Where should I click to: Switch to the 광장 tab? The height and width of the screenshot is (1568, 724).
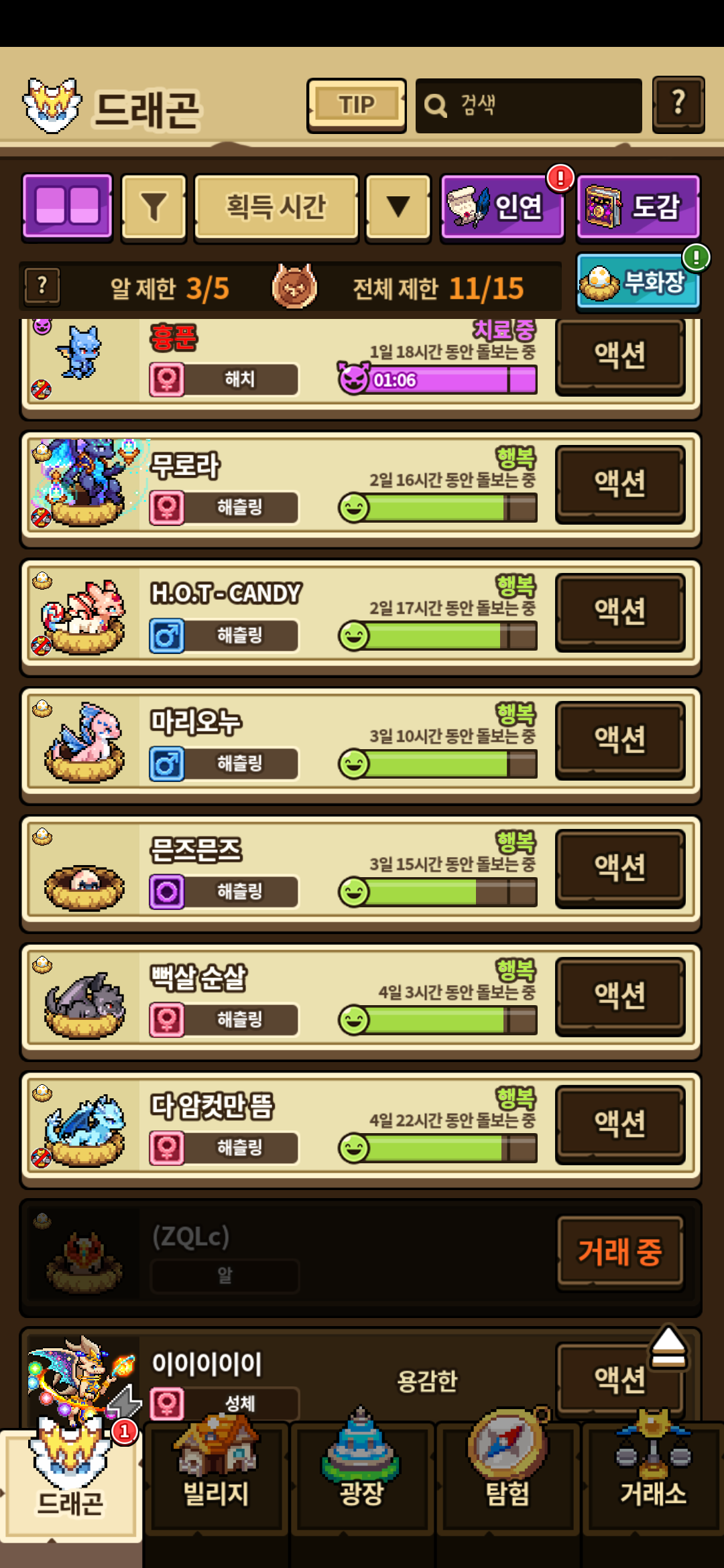[362, 1478]
